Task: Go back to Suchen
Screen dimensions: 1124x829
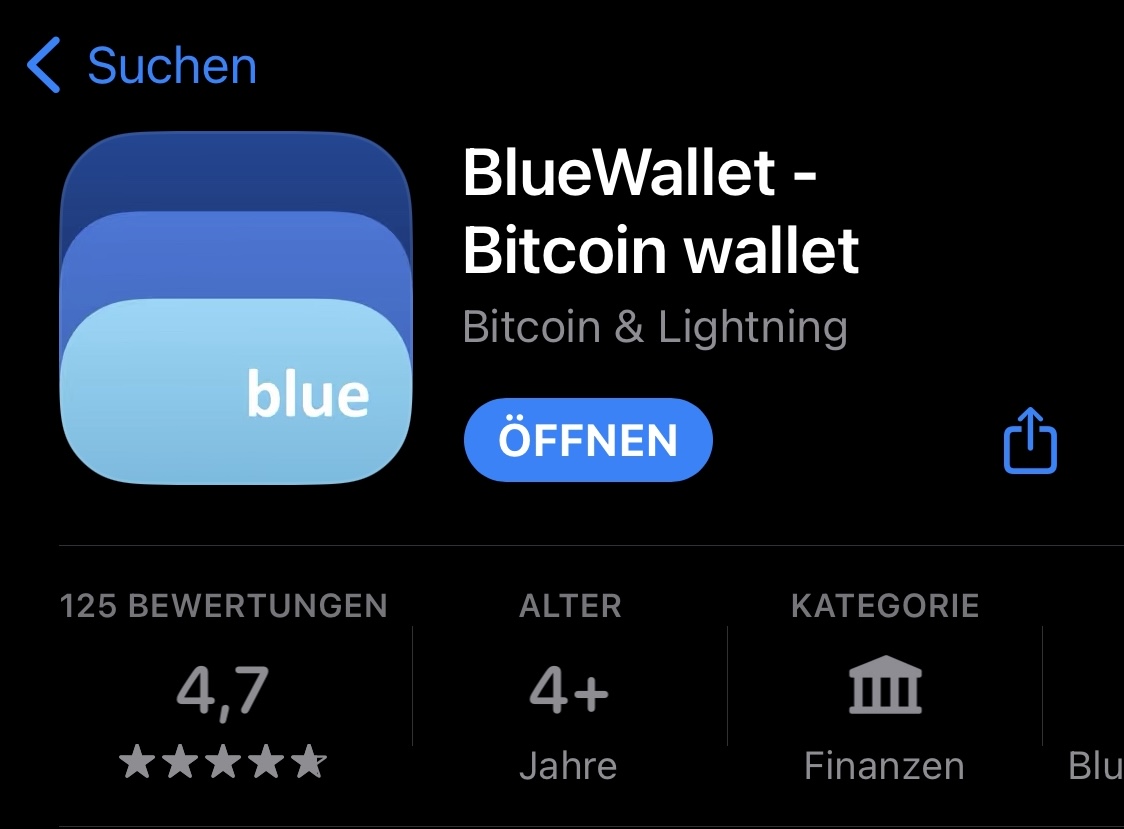Action: (x=142, y=66)
